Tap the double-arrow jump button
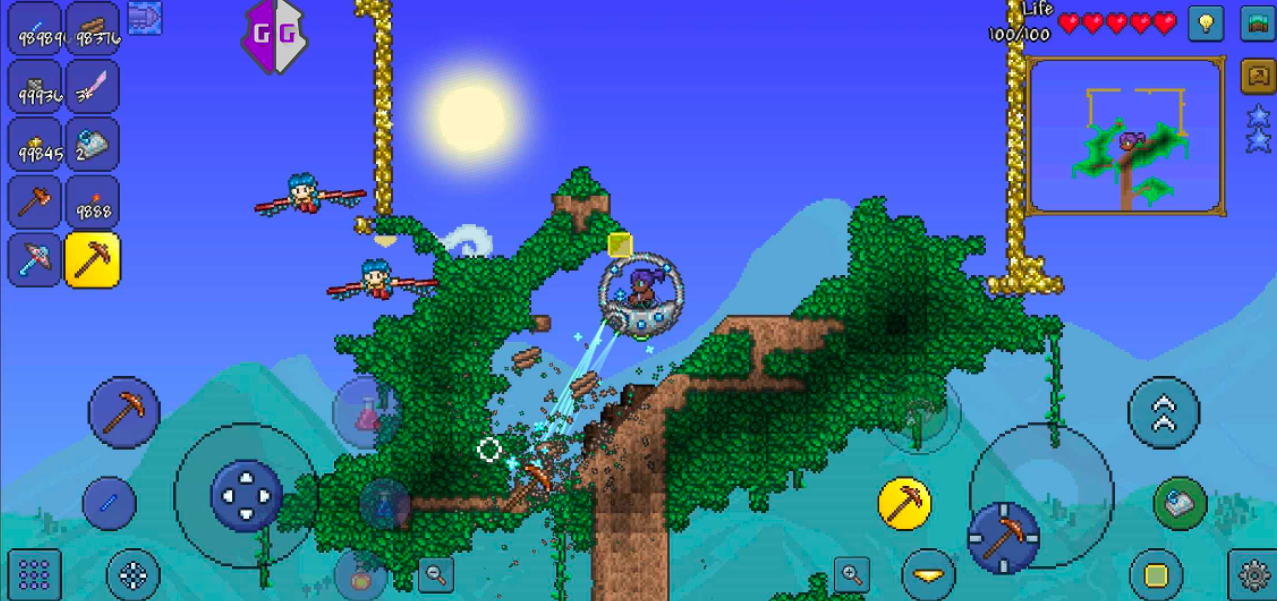1277x601 pixels. (x=1164, y=413)
